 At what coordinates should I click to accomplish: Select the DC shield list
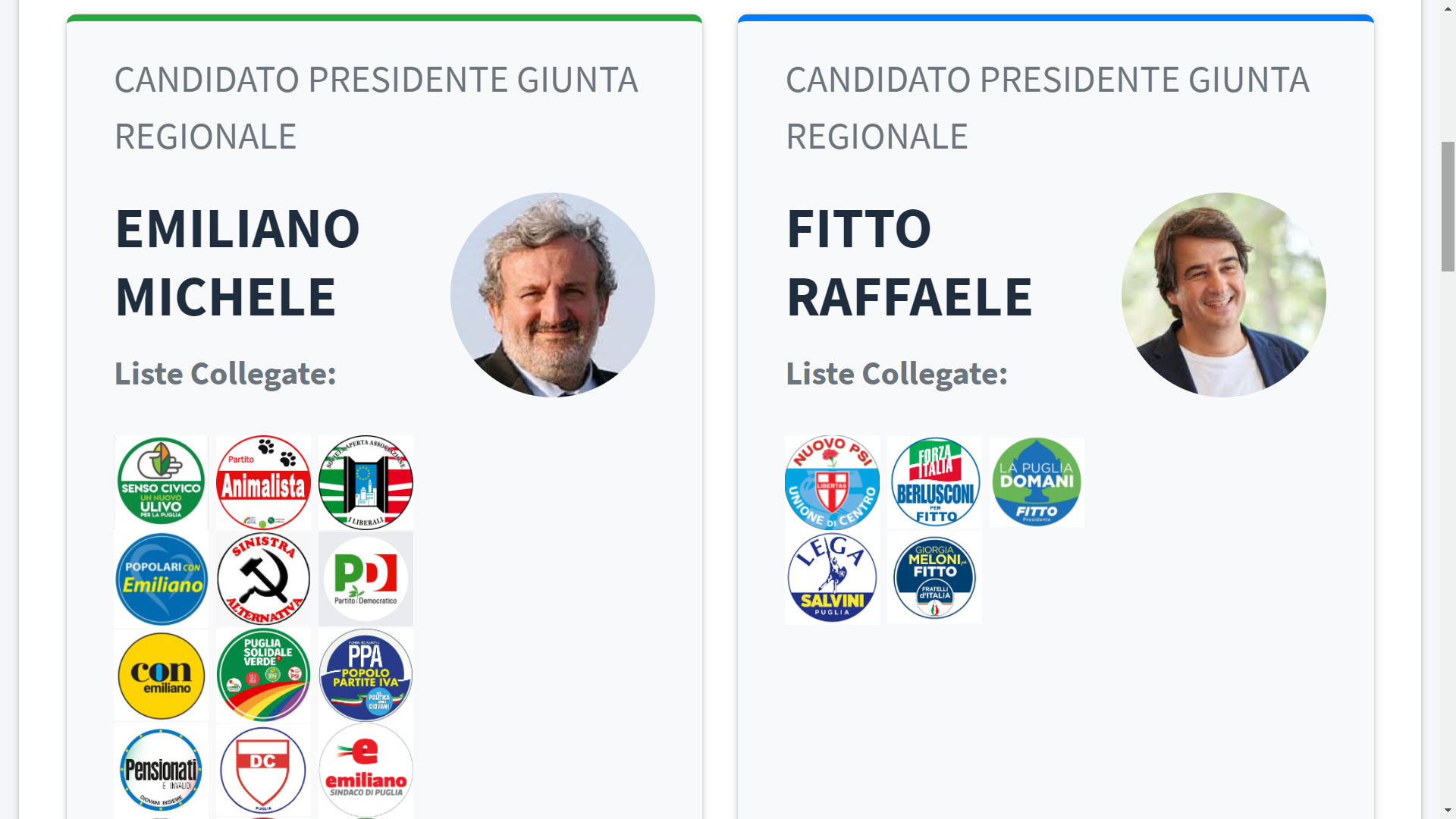tap(263, 770)
